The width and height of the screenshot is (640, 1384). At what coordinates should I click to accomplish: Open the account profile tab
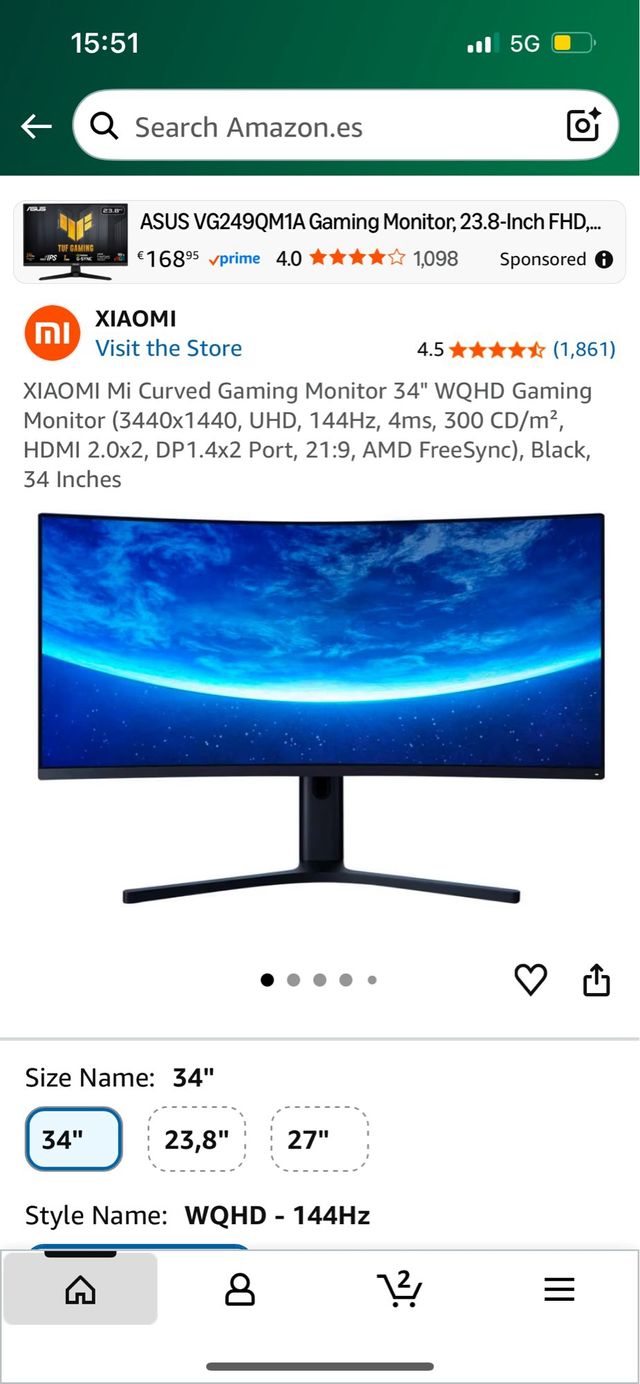click(x=240, y=1290)
